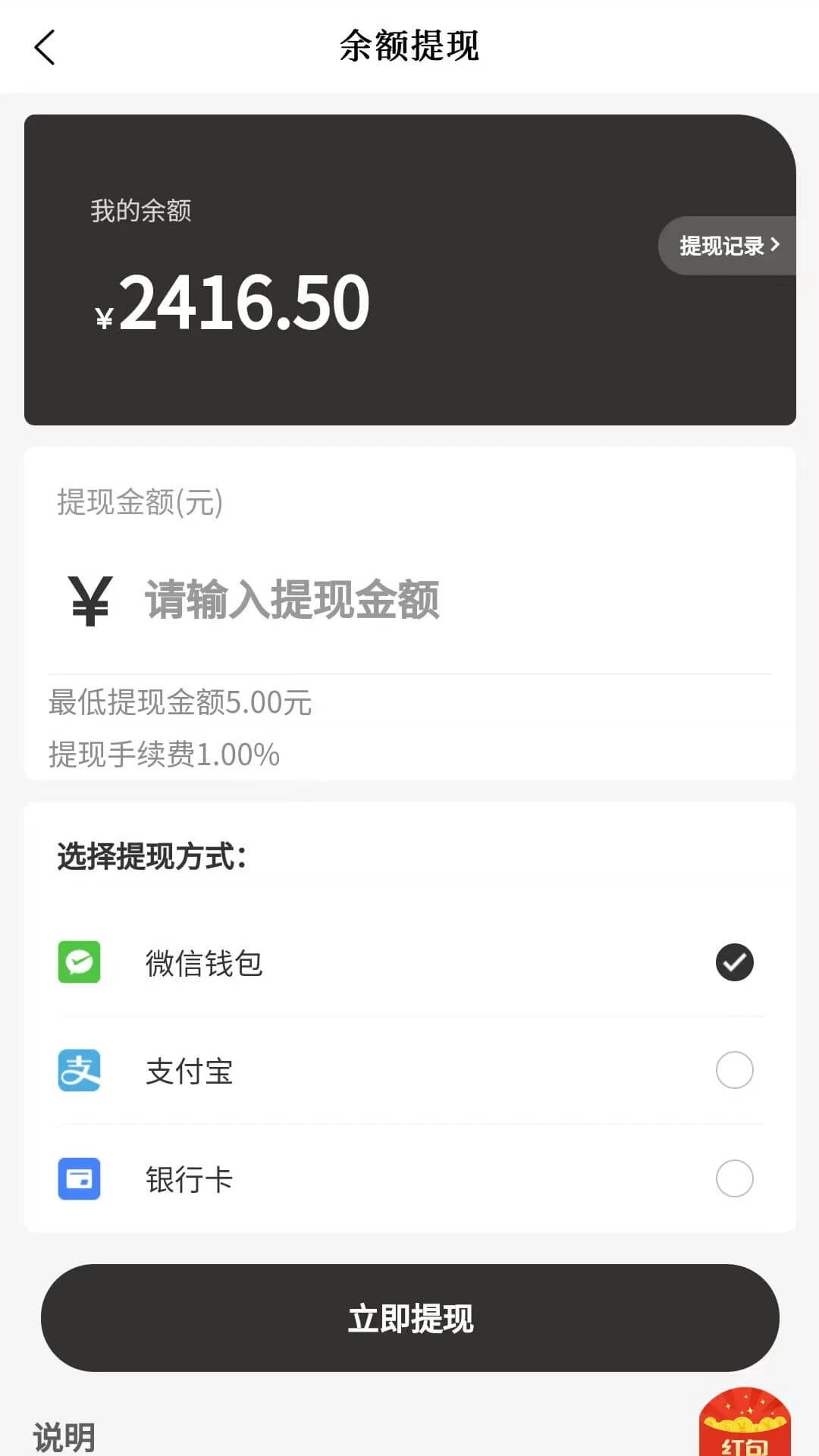Click the green chat bubble logo of WeChat

point(78,963)
